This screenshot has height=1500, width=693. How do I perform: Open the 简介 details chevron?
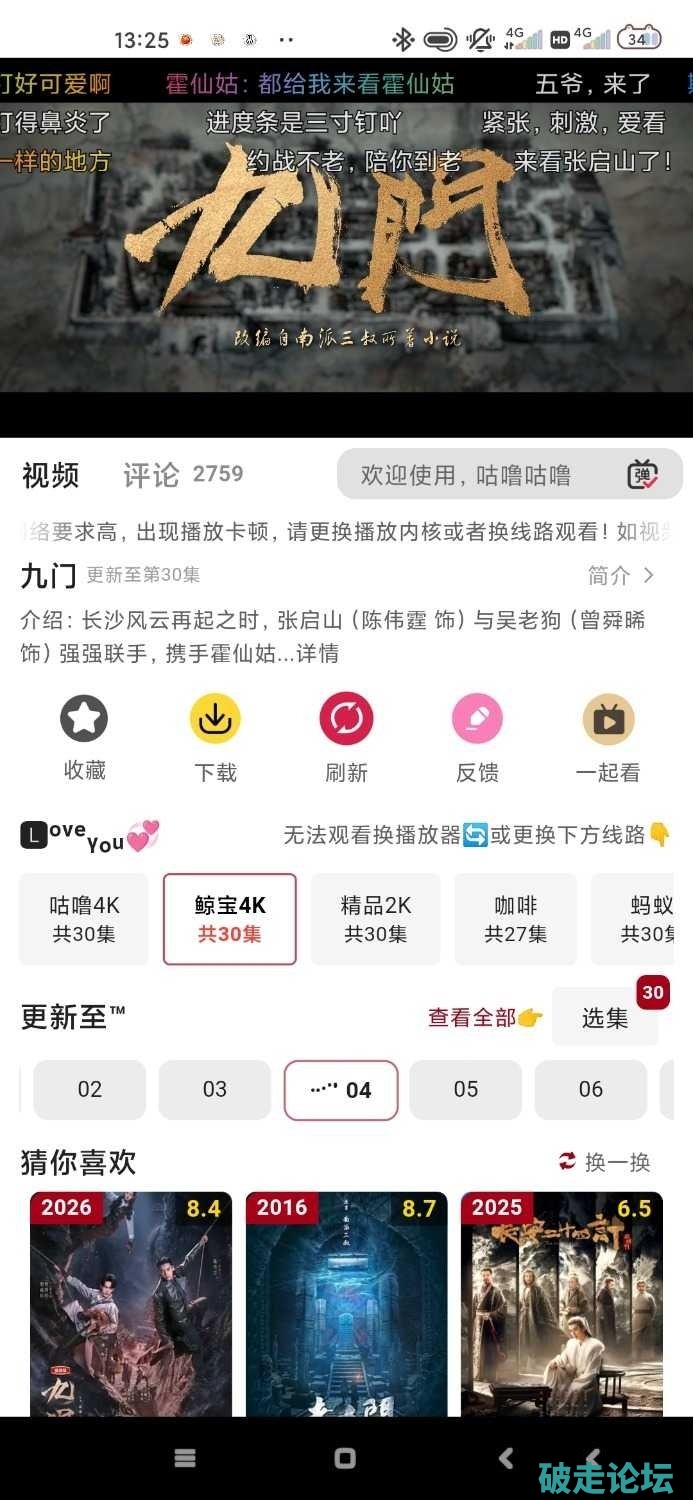pyautogui.click(x=649, y=575)
